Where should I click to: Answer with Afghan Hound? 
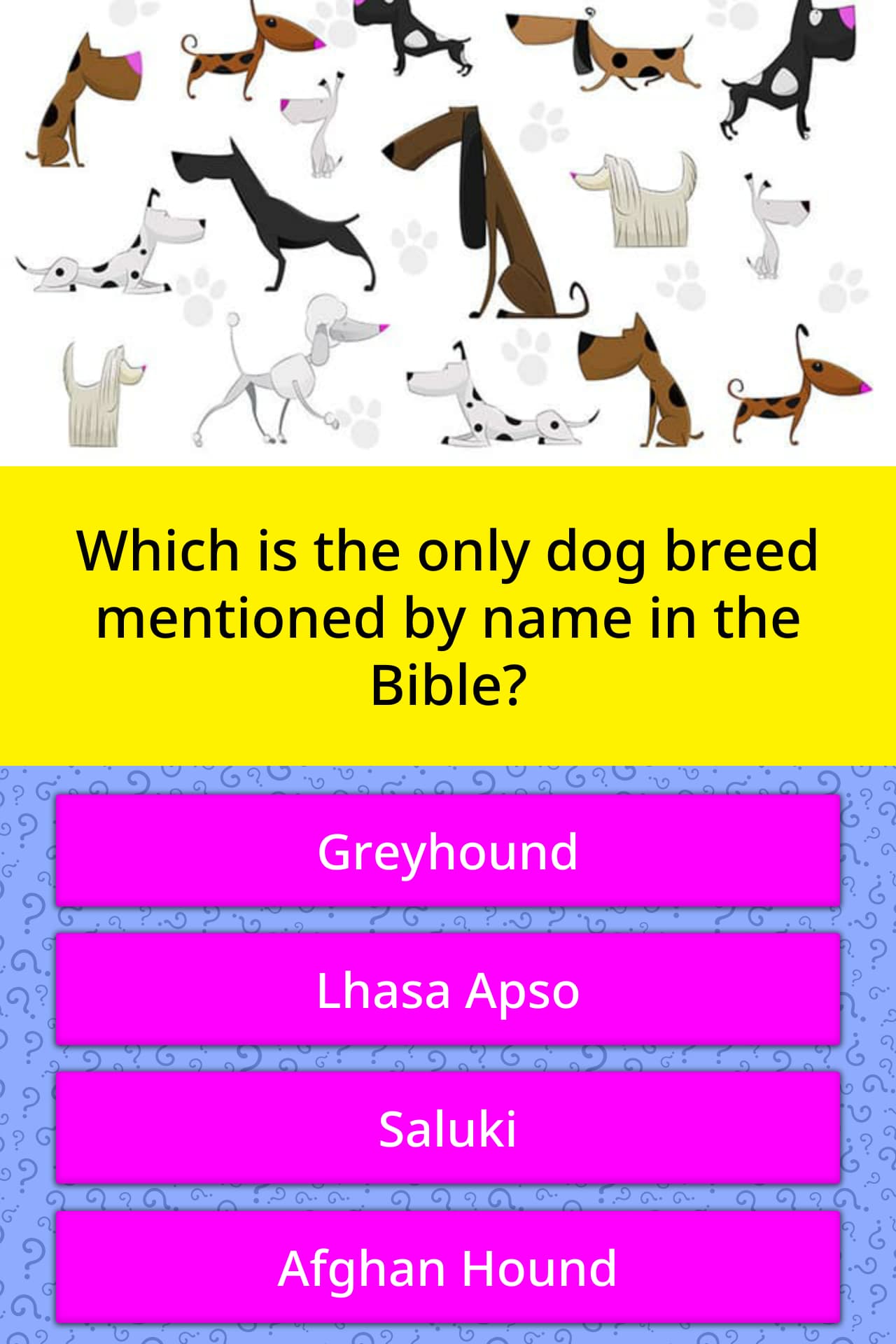click(x=448, y=1267)
